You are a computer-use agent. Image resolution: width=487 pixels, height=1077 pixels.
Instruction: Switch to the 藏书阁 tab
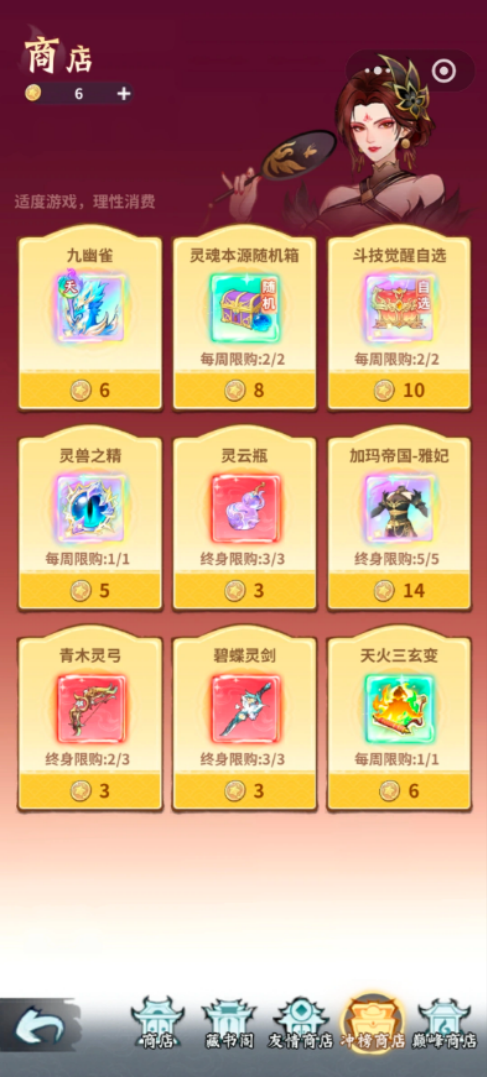click(229, 1024)
